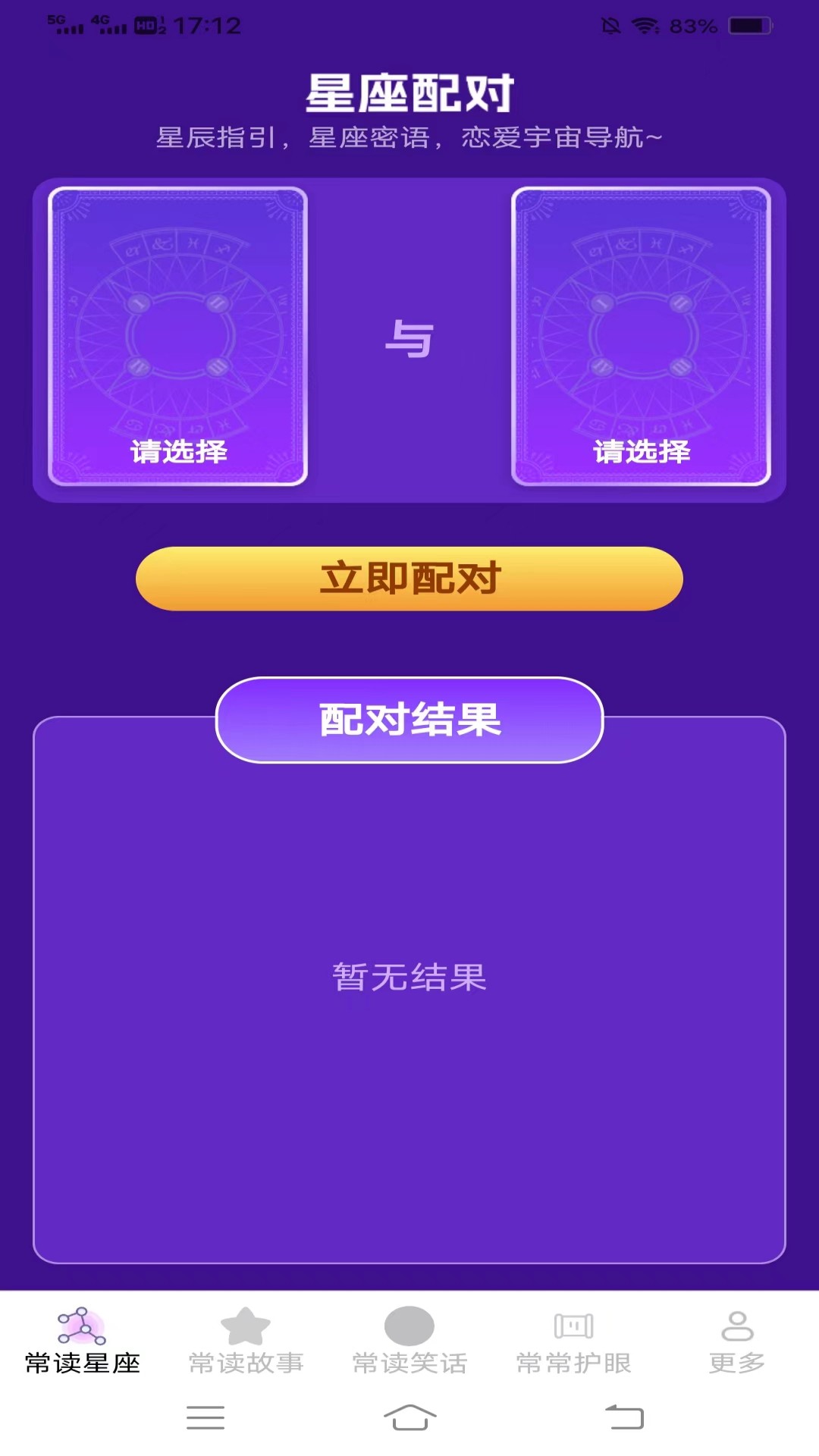The image size is (819, 1456).
Task: Switch to the 常读星座 tab
Action: pyautogui.click(x=82, y=1341)
